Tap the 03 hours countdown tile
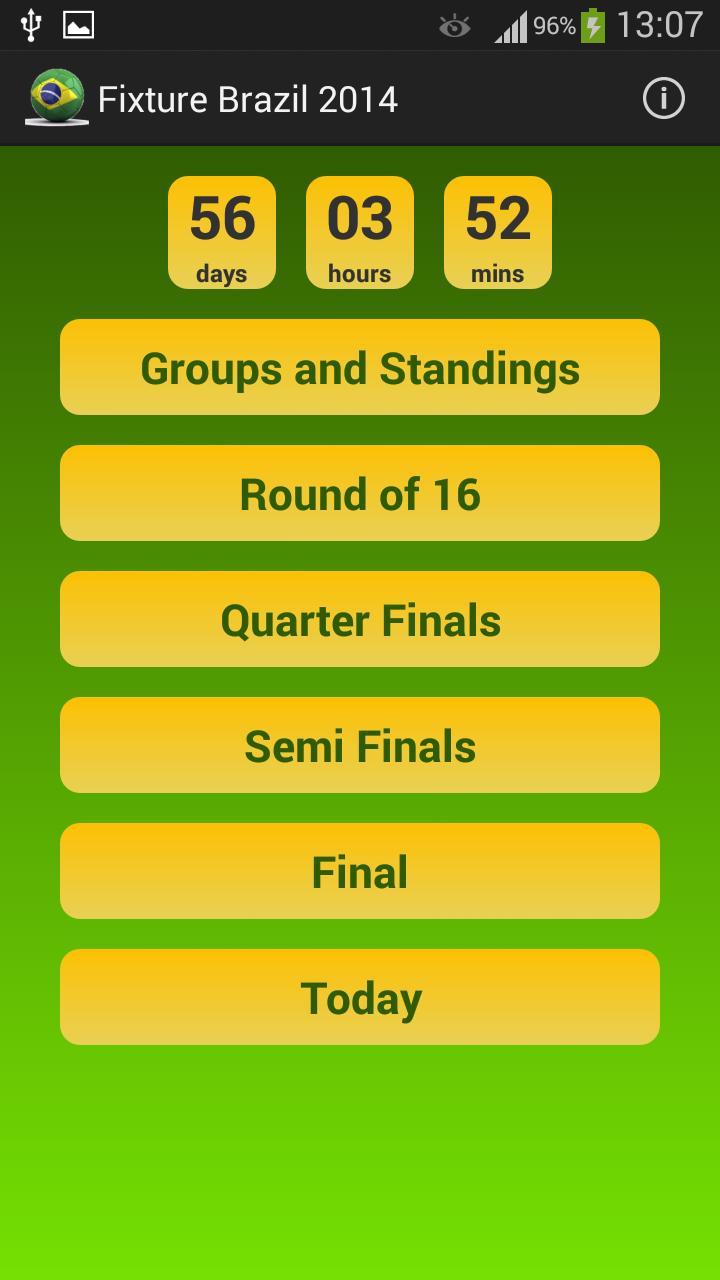The height and width of the screenshot is (1280, 720). click(x=360, y=232)
